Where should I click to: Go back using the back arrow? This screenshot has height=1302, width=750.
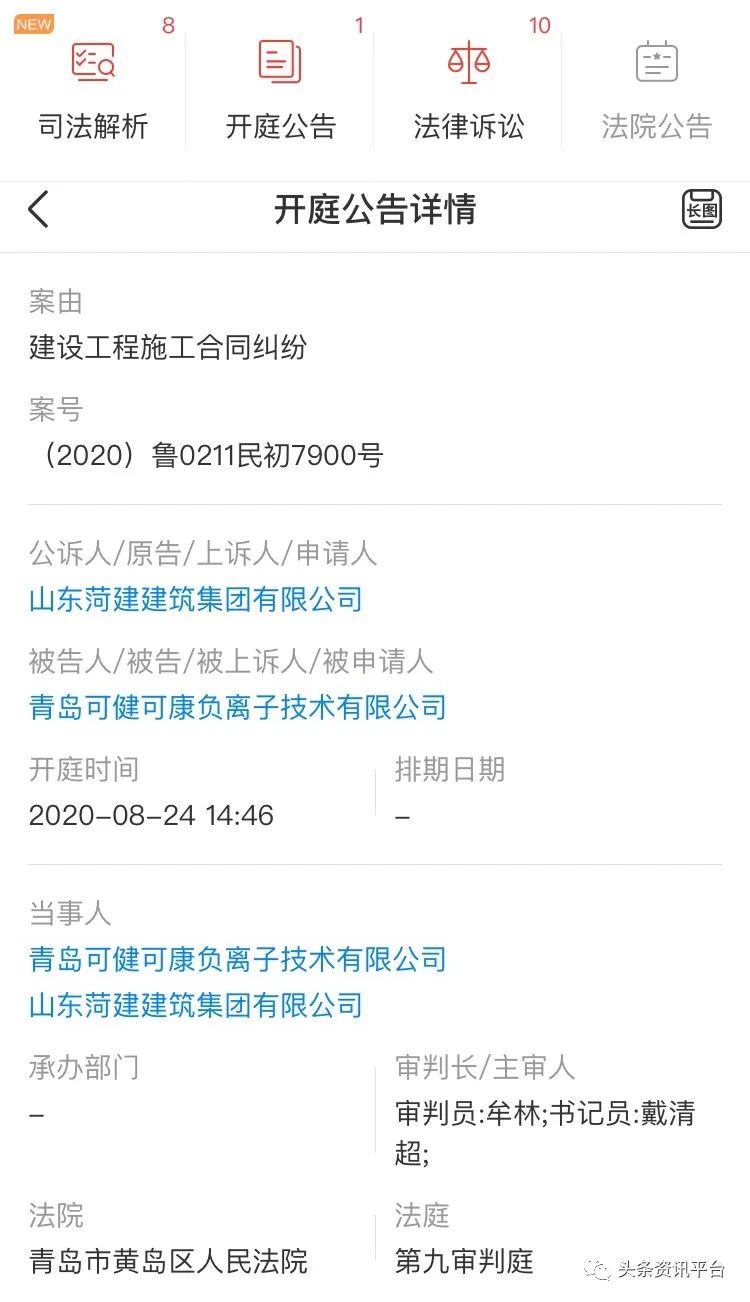click(x=38, y=210)
